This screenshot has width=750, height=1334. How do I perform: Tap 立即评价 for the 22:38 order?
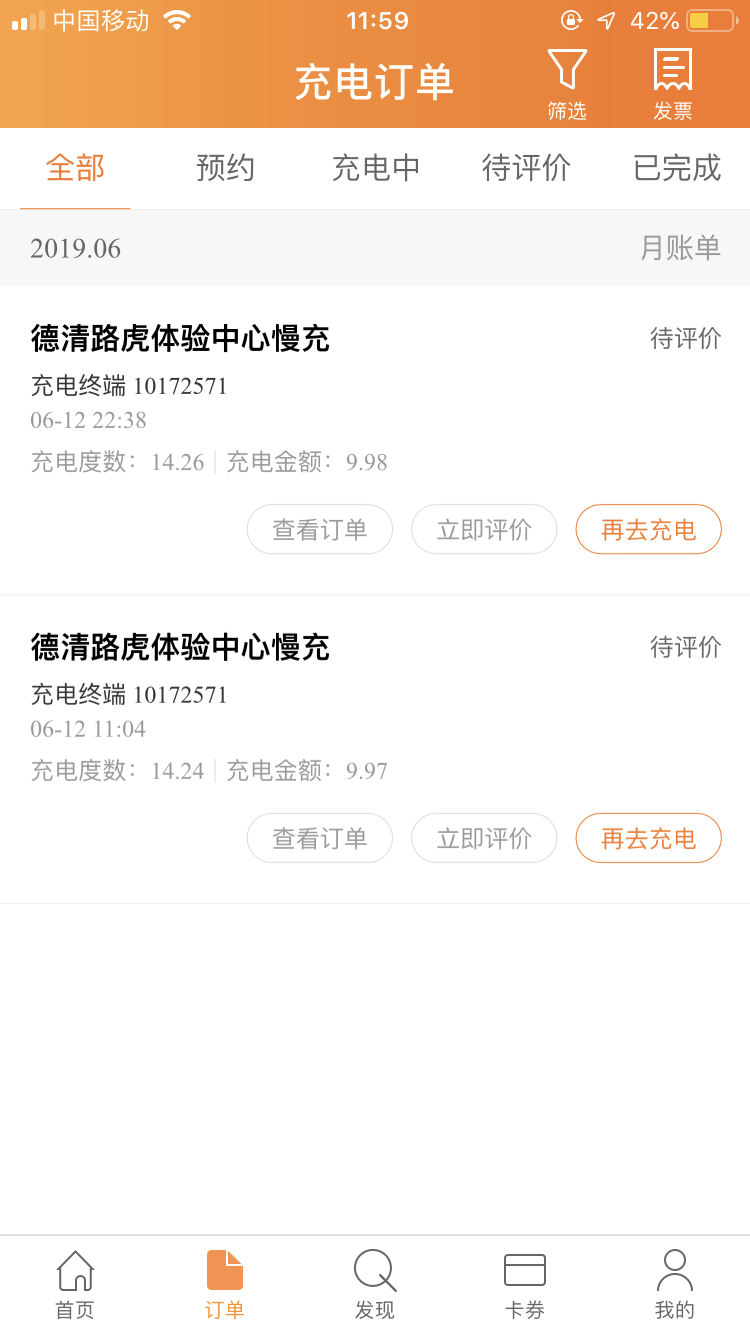pos(484,529)
